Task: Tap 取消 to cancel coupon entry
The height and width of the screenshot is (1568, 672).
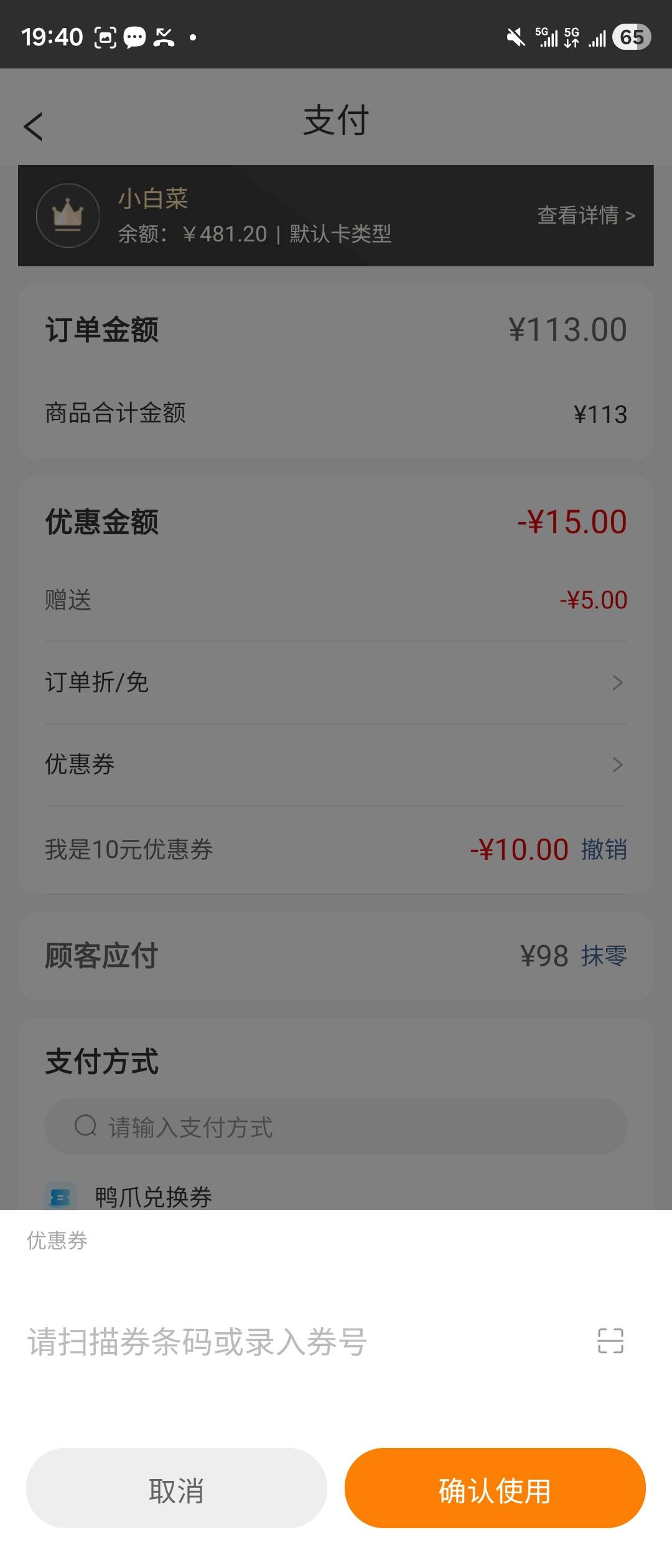Action: click(177, 1488)
